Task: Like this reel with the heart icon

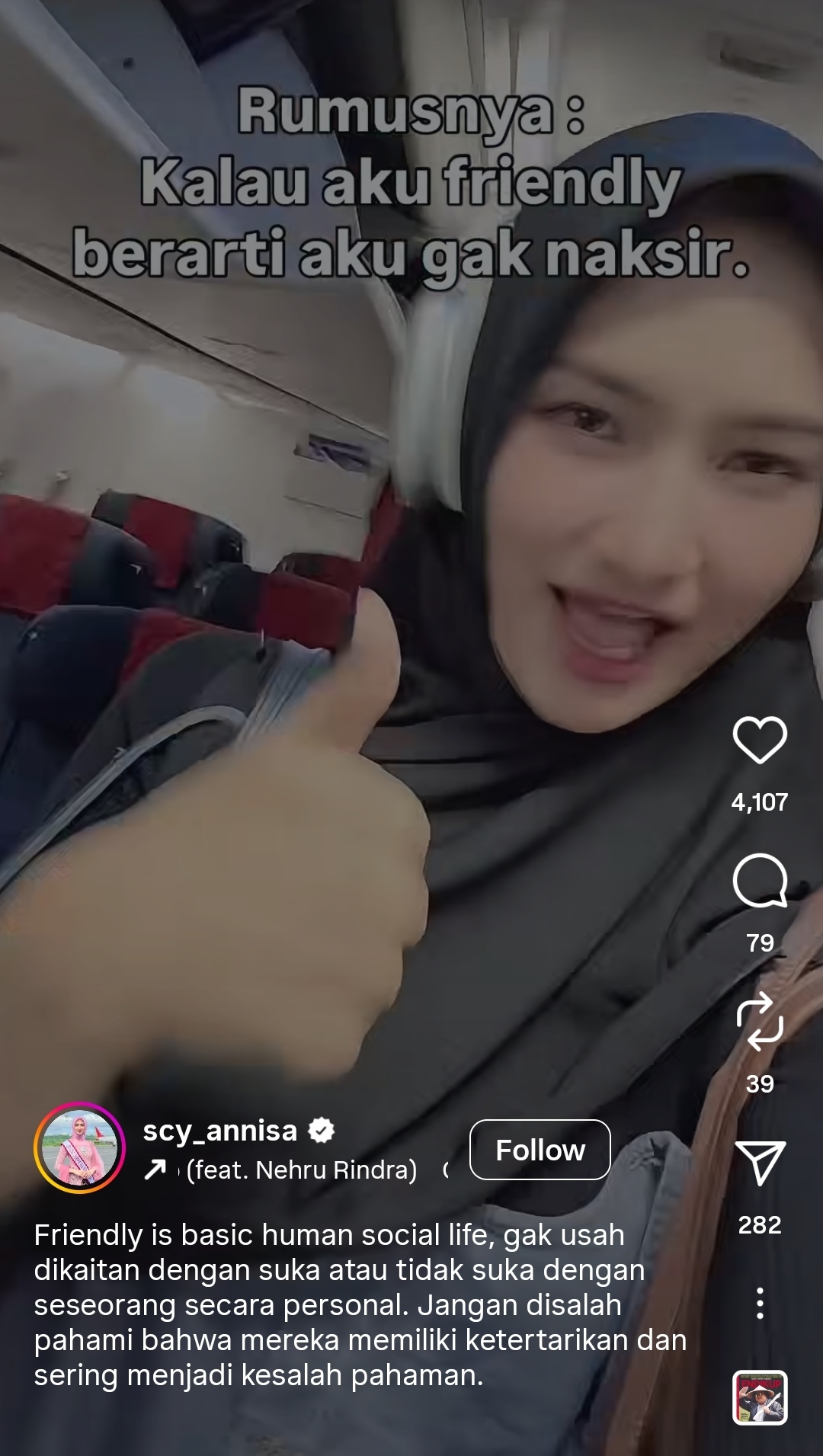Action: [x=760, y=740]
